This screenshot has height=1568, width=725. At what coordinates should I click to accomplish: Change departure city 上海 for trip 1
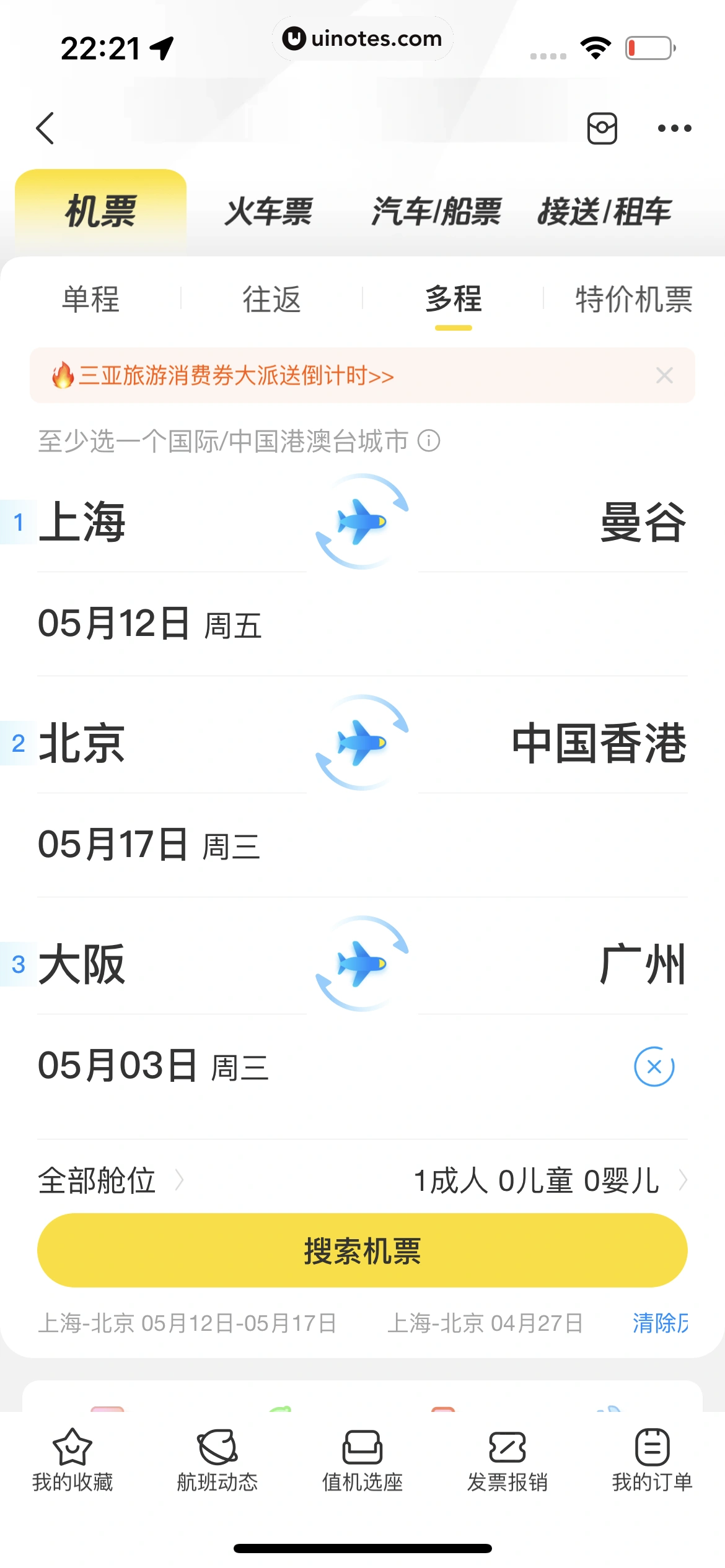82,522
